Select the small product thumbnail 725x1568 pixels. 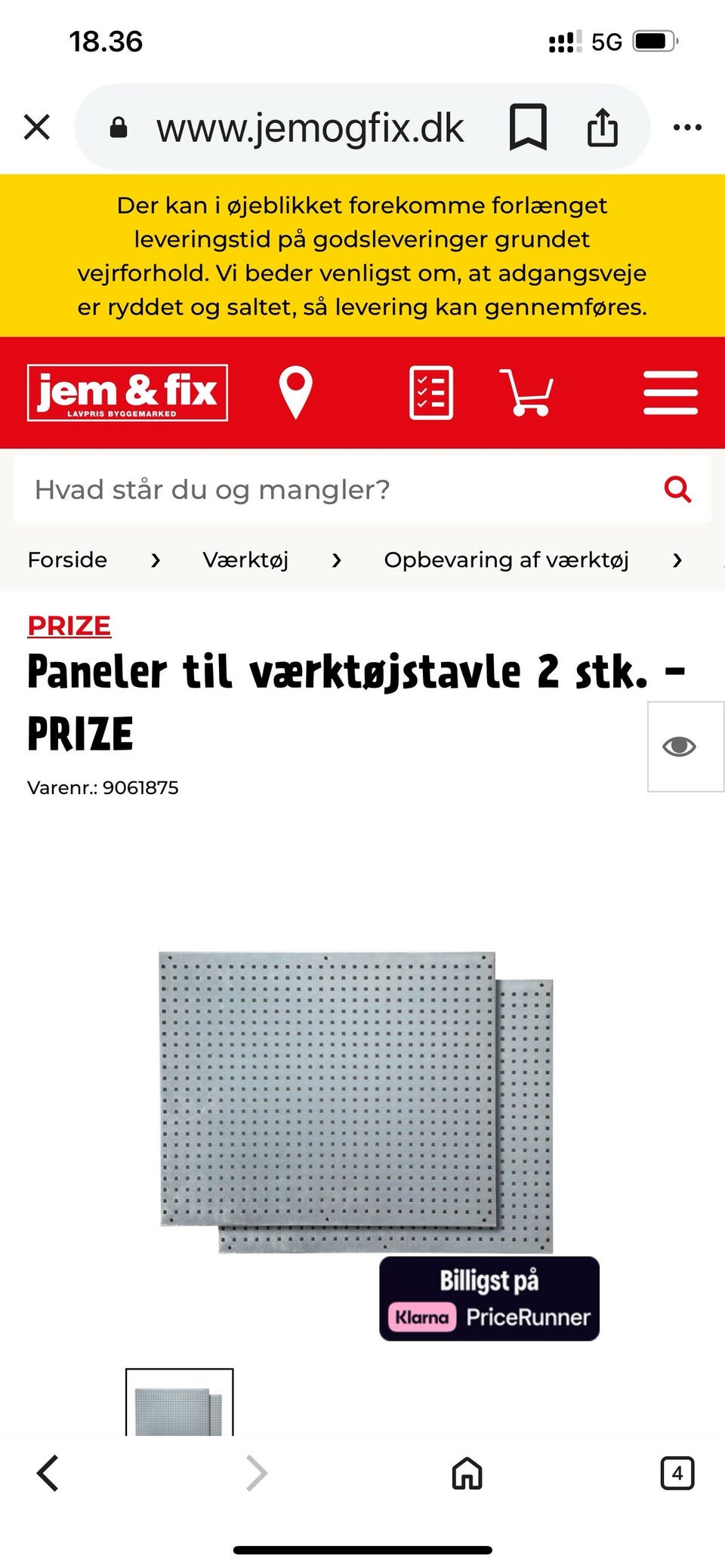click(179, 1402)
